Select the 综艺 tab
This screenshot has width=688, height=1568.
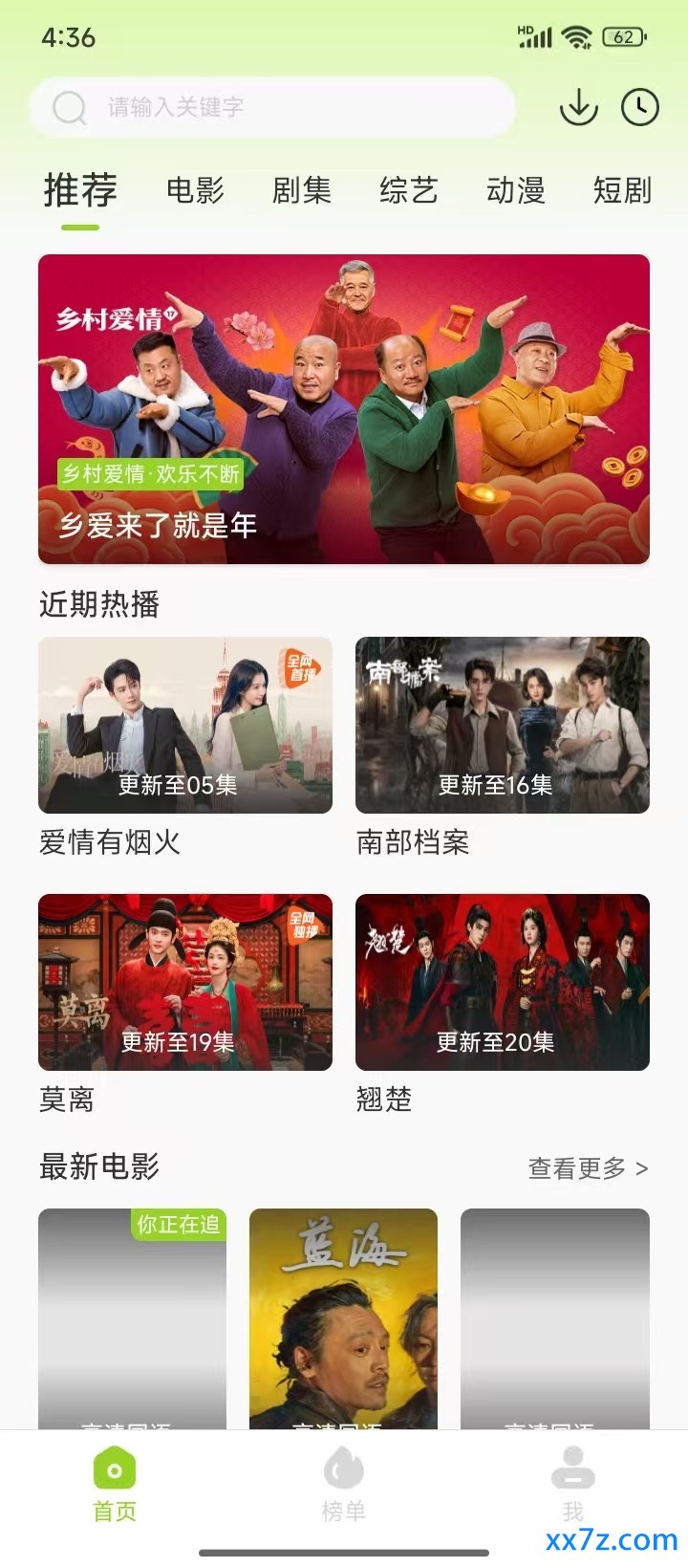coord(408,190)
